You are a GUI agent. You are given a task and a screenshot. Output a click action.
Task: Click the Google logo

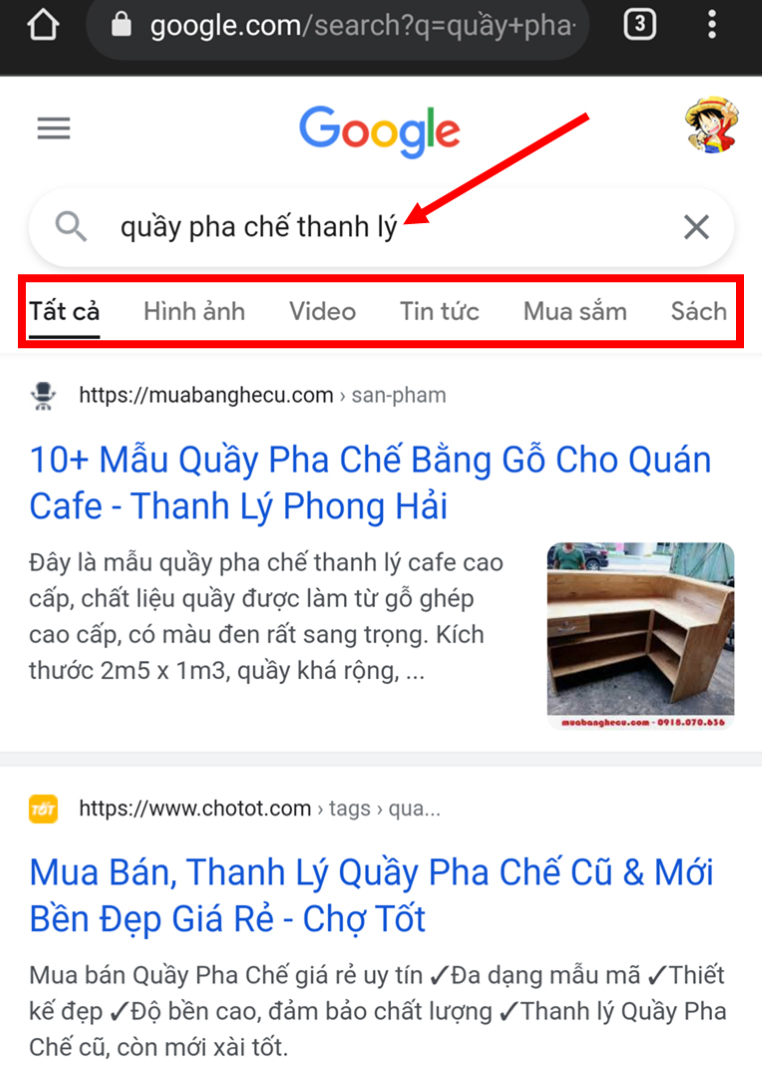380,130
